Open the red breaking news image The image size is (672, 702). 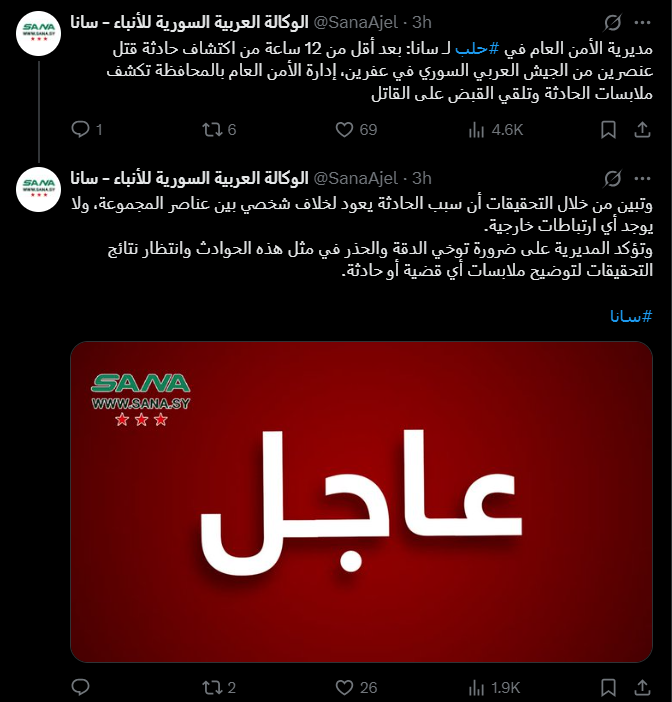click(x=361, y=501)
